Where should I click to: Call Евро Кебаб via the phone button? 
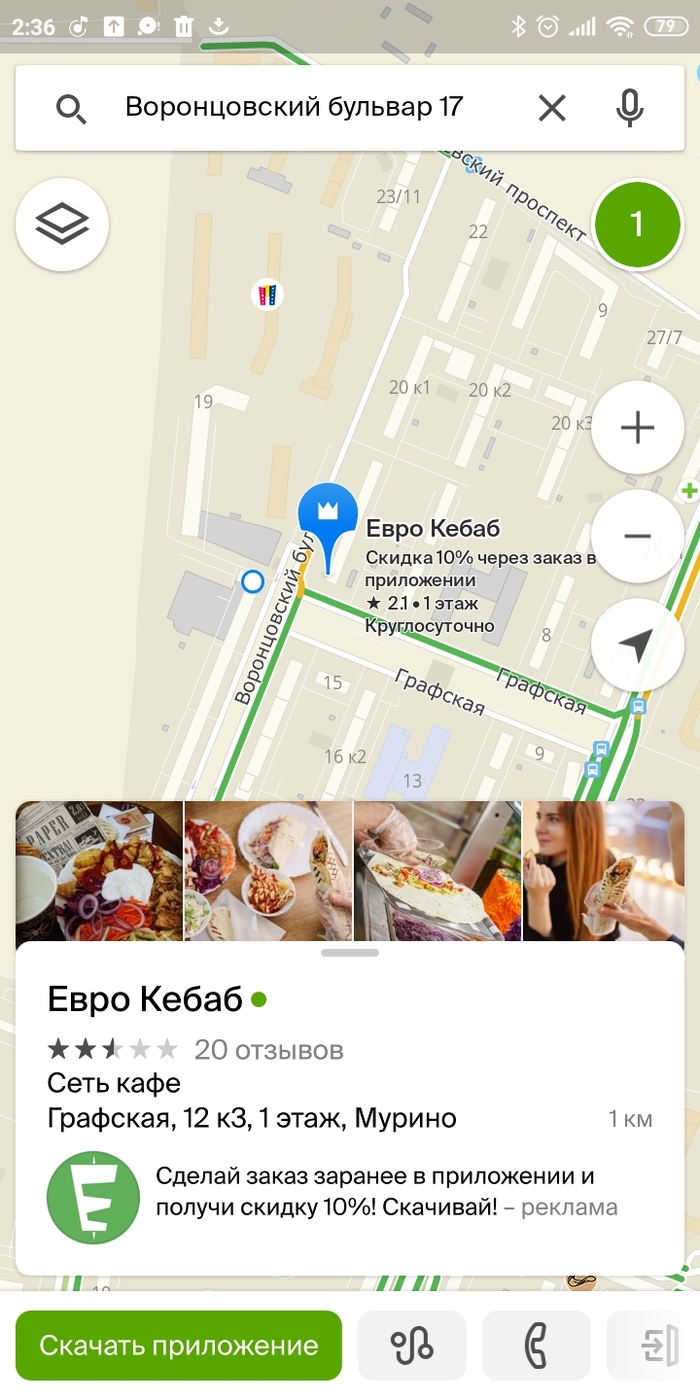pos(536,1346)
